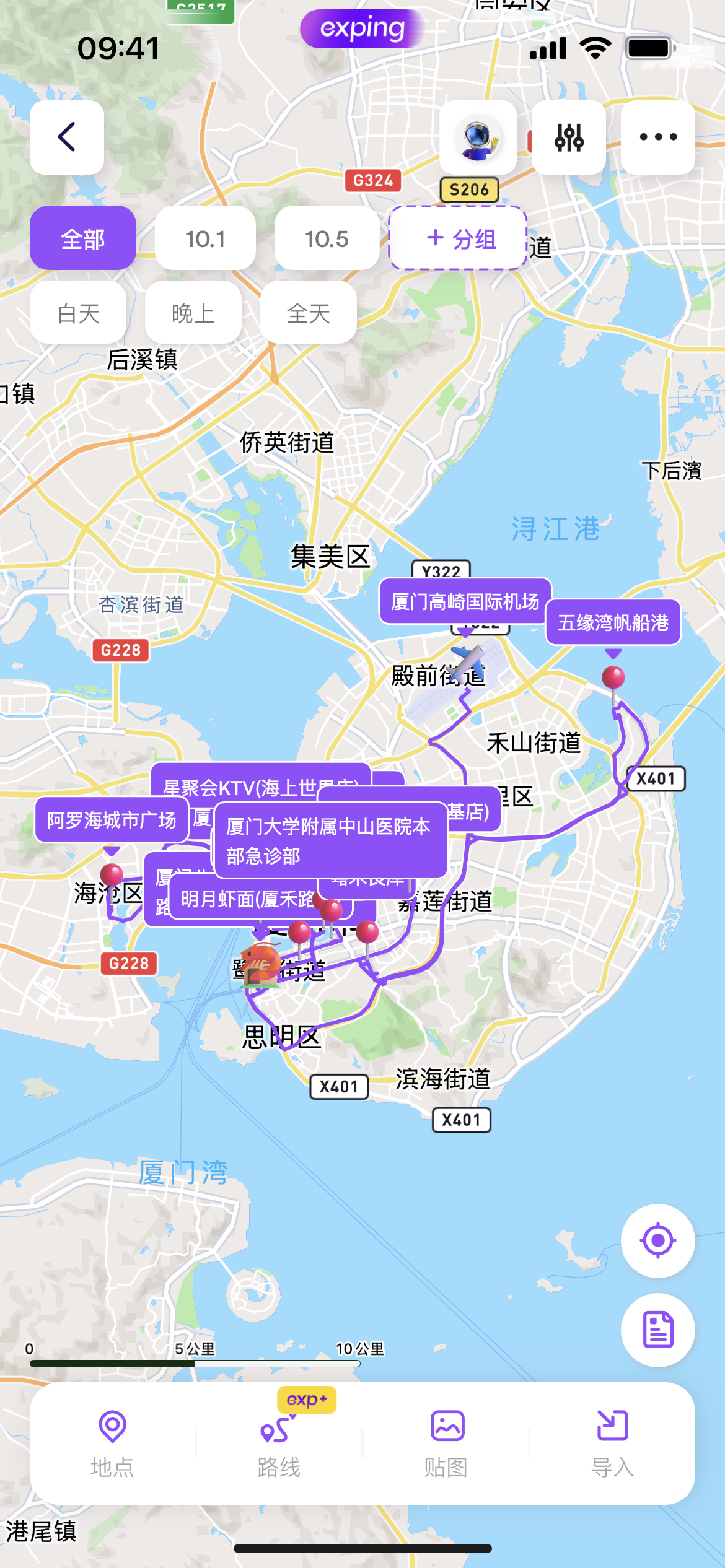Open the 地点 places tab
Screen dimensions: 725x1568
112,1444
